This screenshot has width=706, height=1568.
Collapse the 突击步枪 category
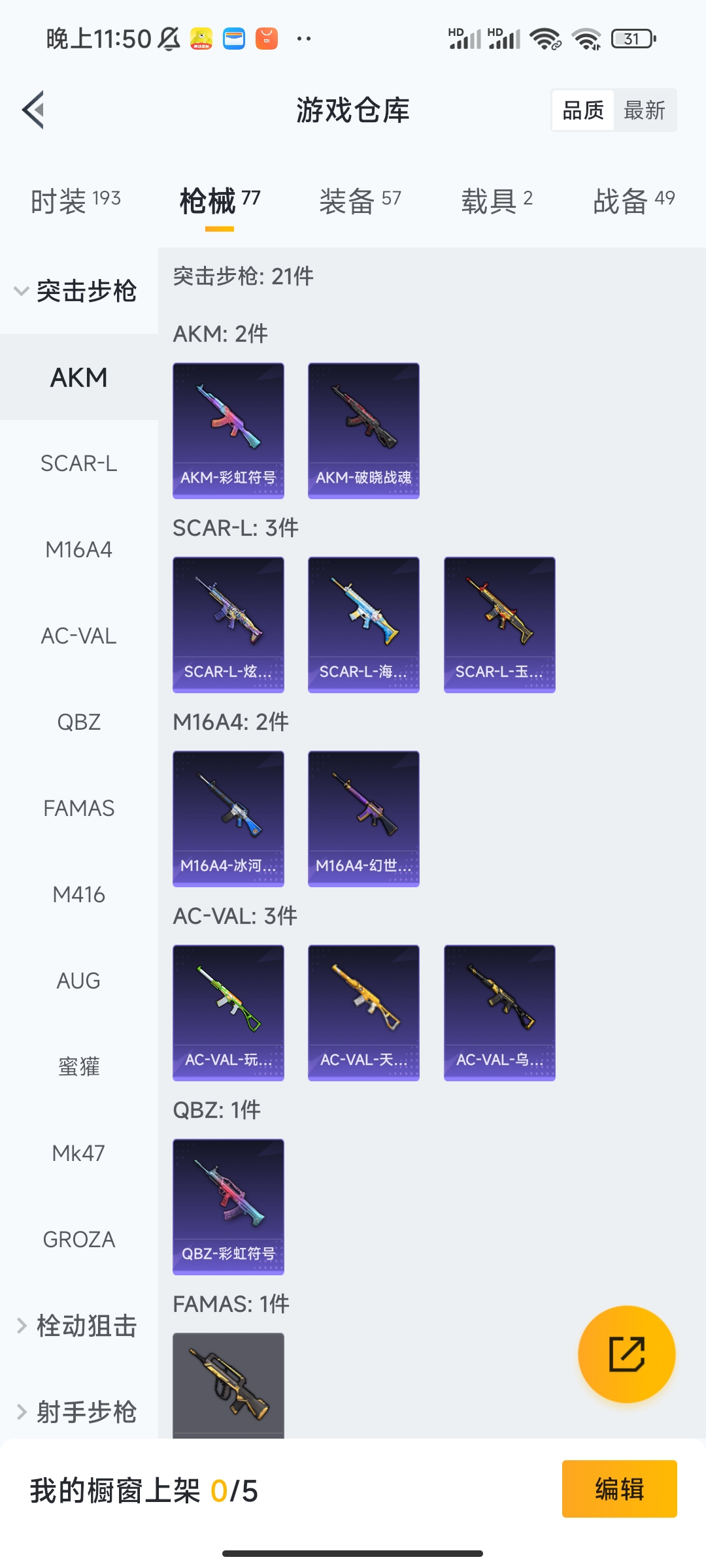(78, 291)
